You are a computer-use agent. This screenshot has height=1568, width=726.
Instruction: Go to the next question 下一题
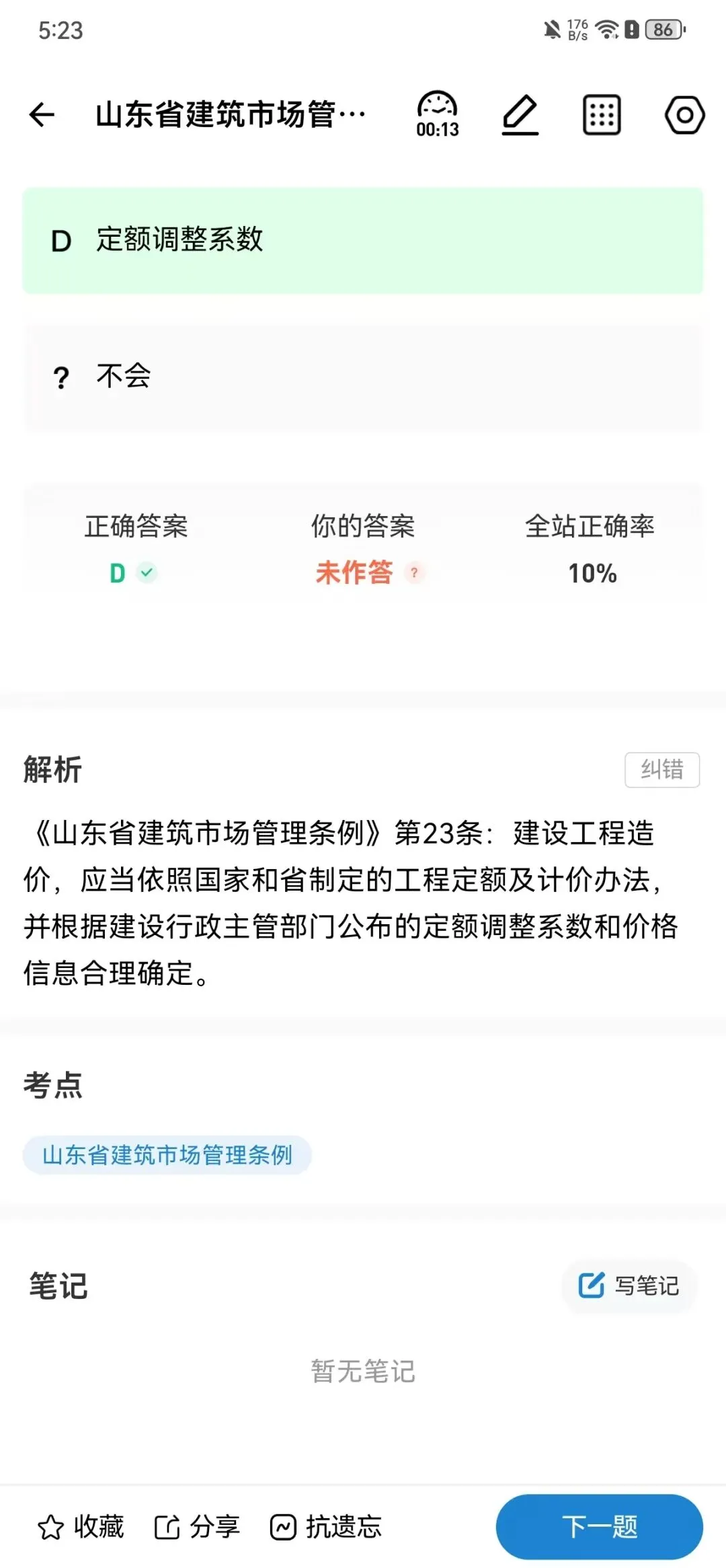point(600,1527)
